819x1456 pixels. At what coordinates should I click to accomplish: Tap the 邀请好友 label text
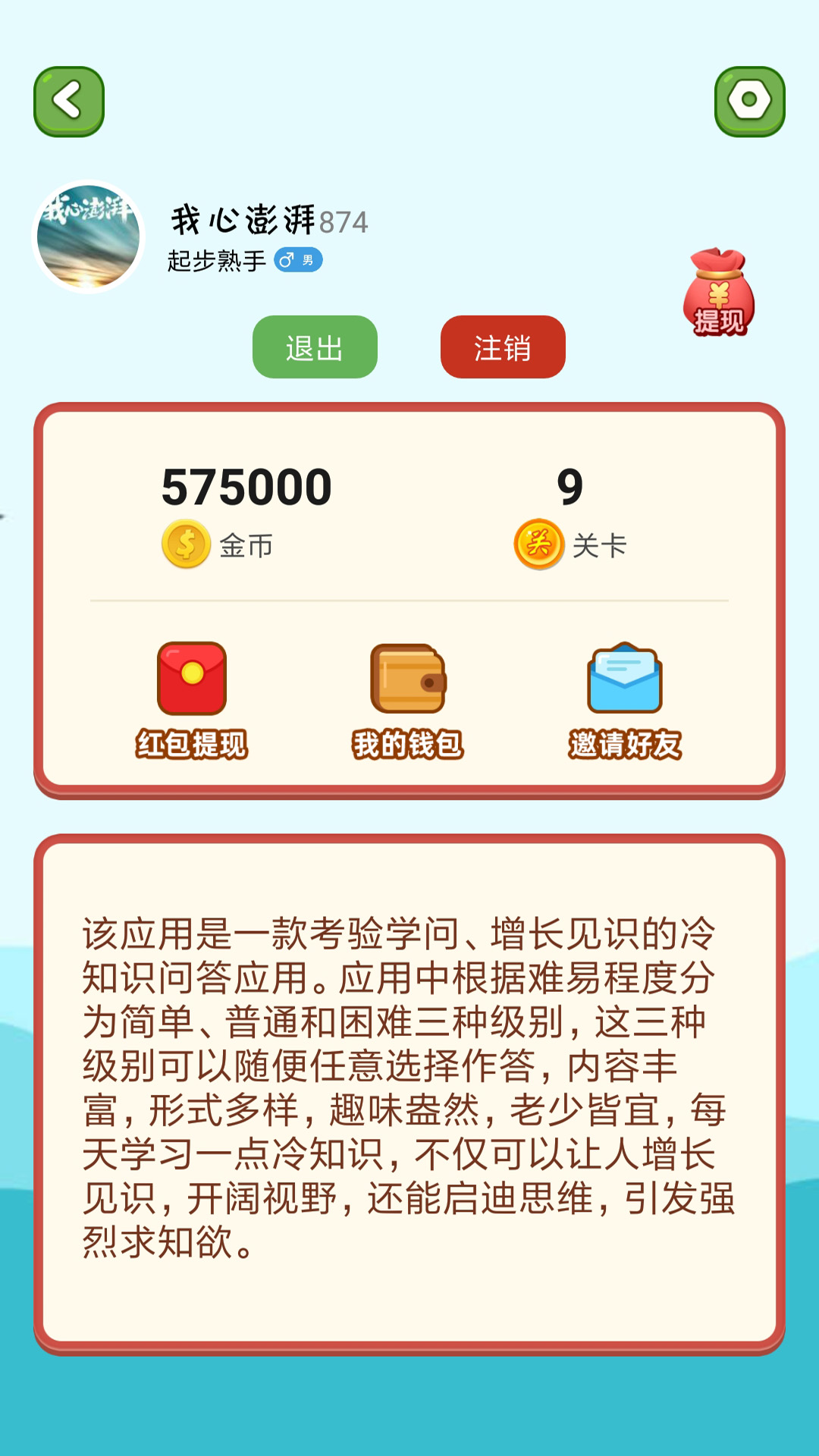[x=624, y=745]
